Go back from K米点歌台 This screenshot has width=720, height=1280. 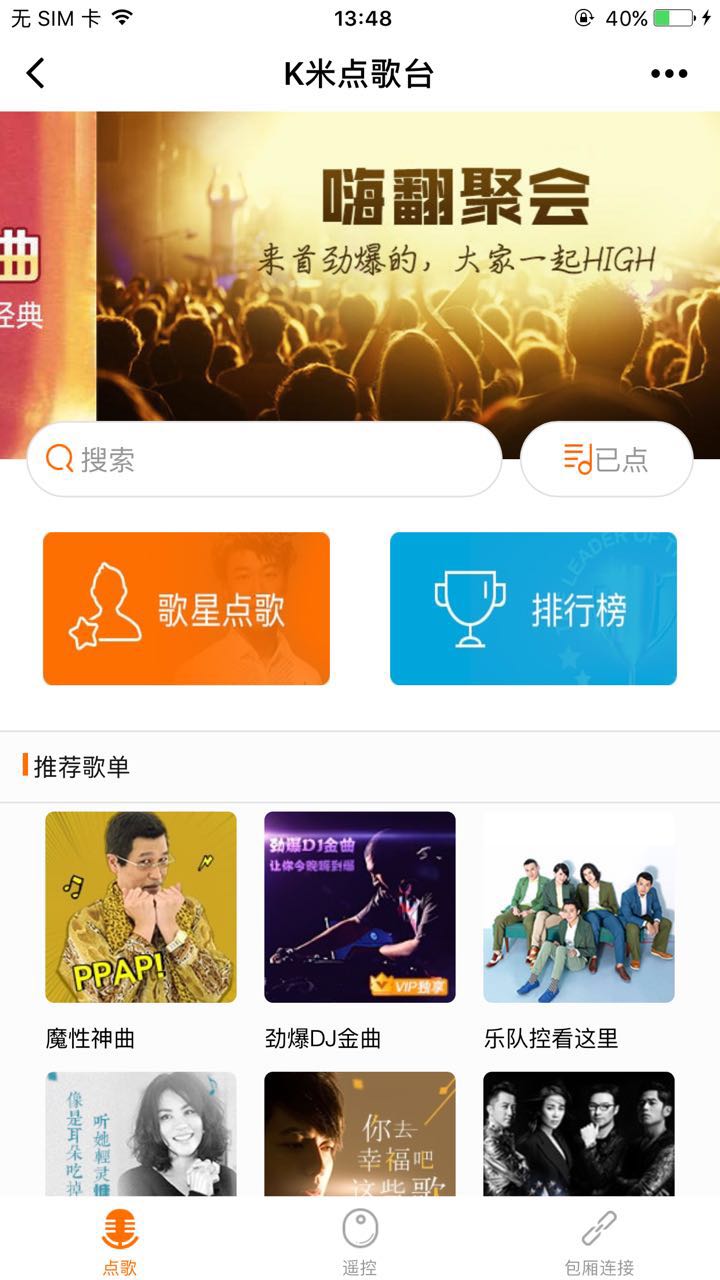click(x=36, y=74)
